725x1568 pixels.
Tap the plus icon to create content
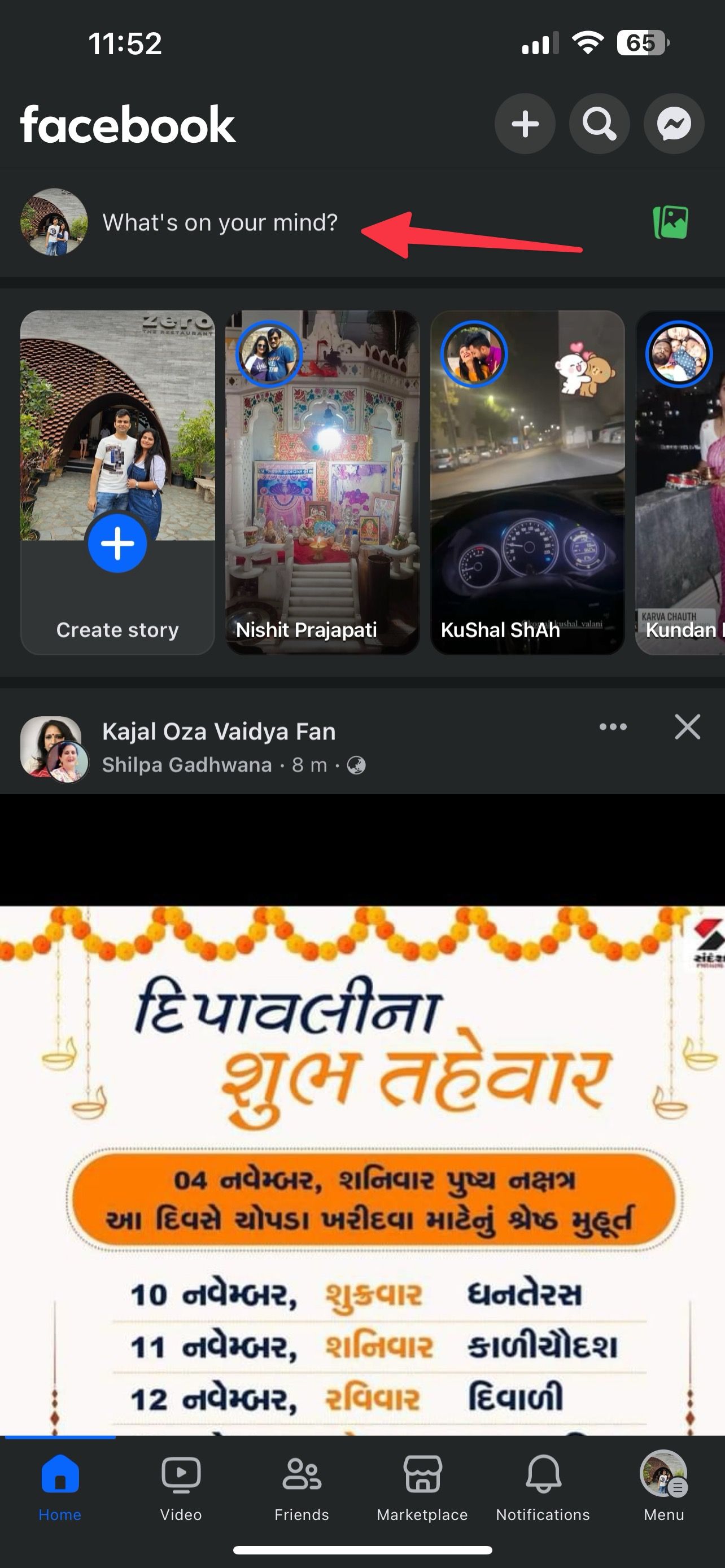[x=525, y=124]
